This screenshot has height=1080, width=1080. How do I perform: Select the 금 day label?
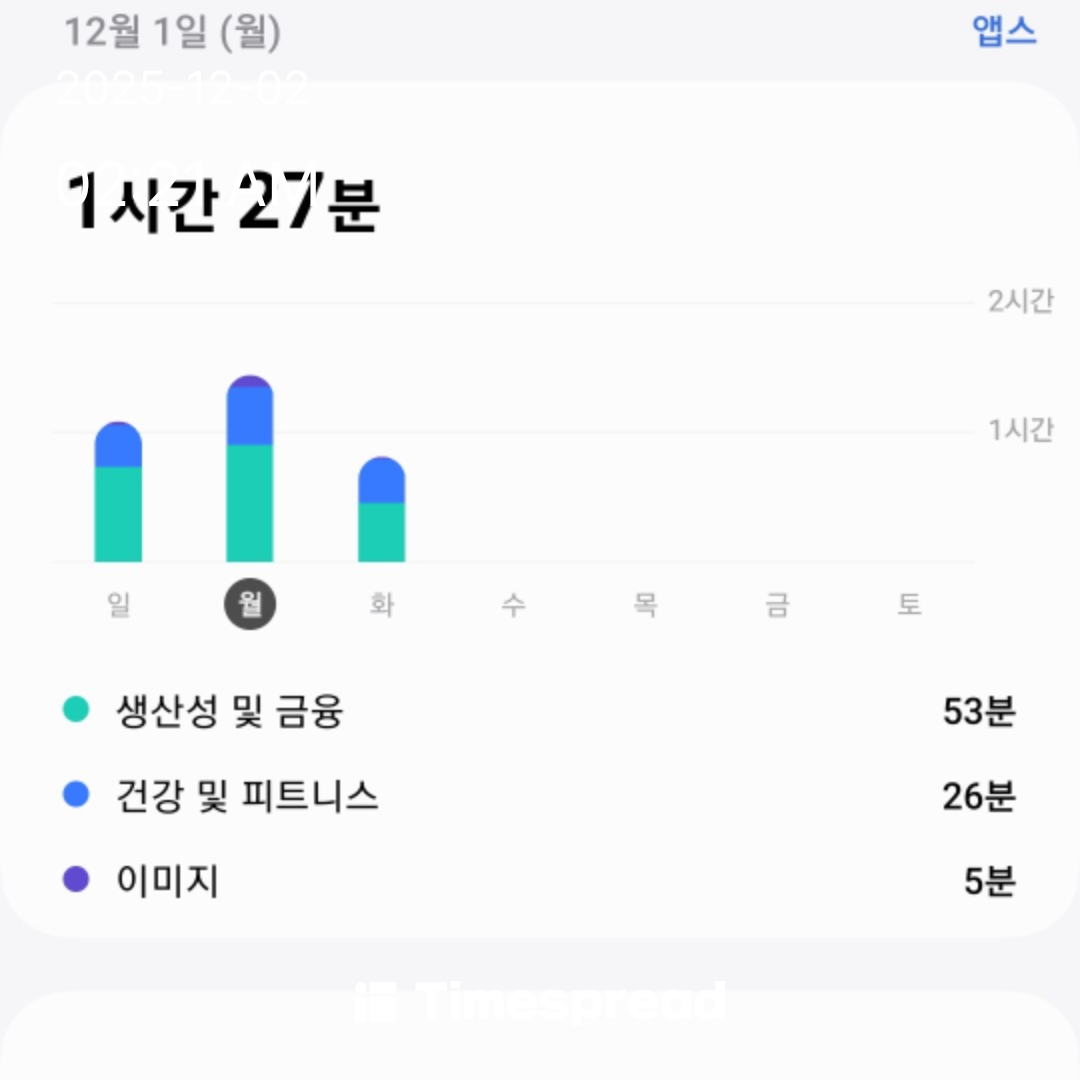pos(777,605)
